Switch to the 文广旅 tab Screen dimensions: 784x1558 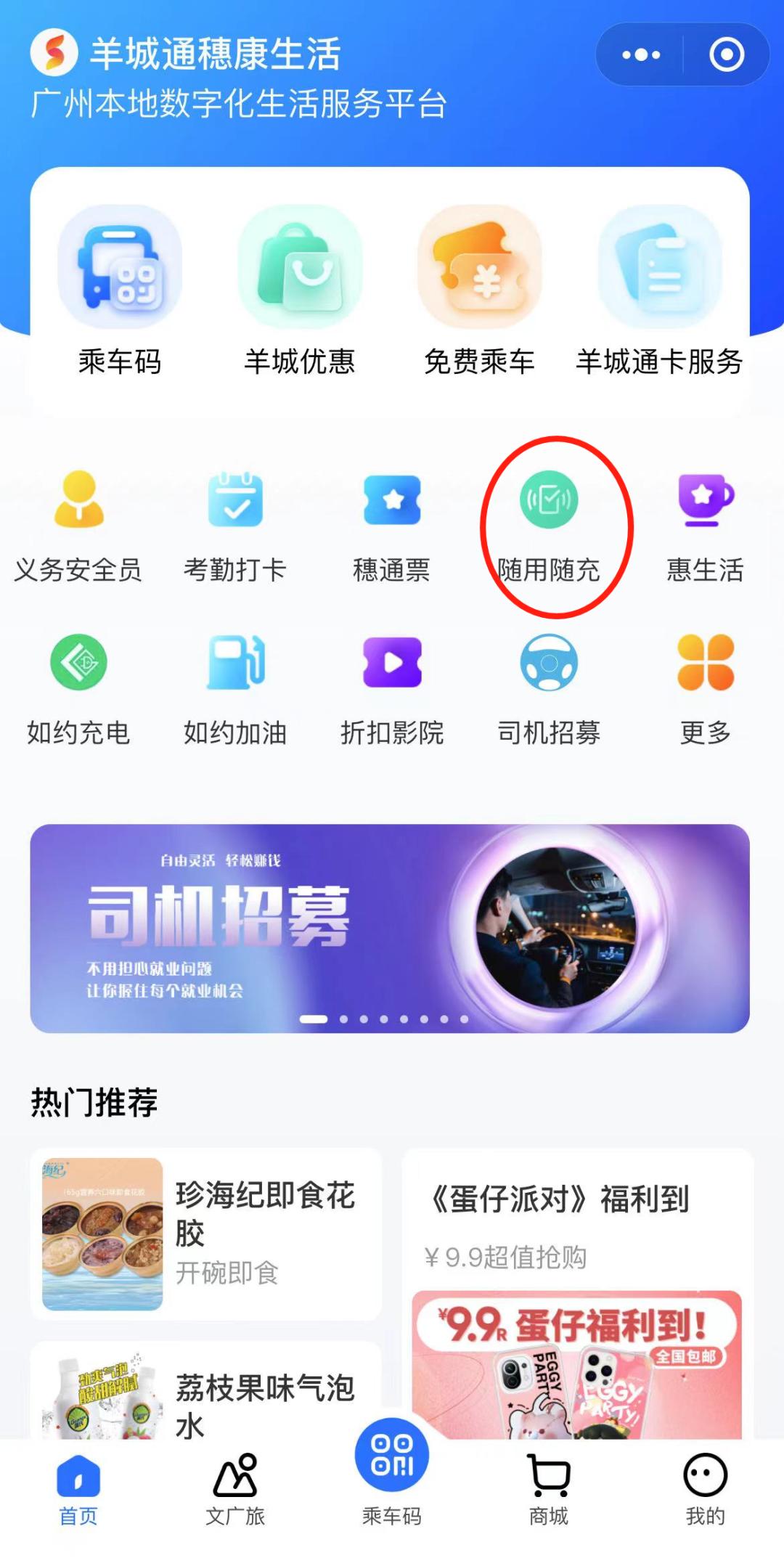[x=235, y=1488]
